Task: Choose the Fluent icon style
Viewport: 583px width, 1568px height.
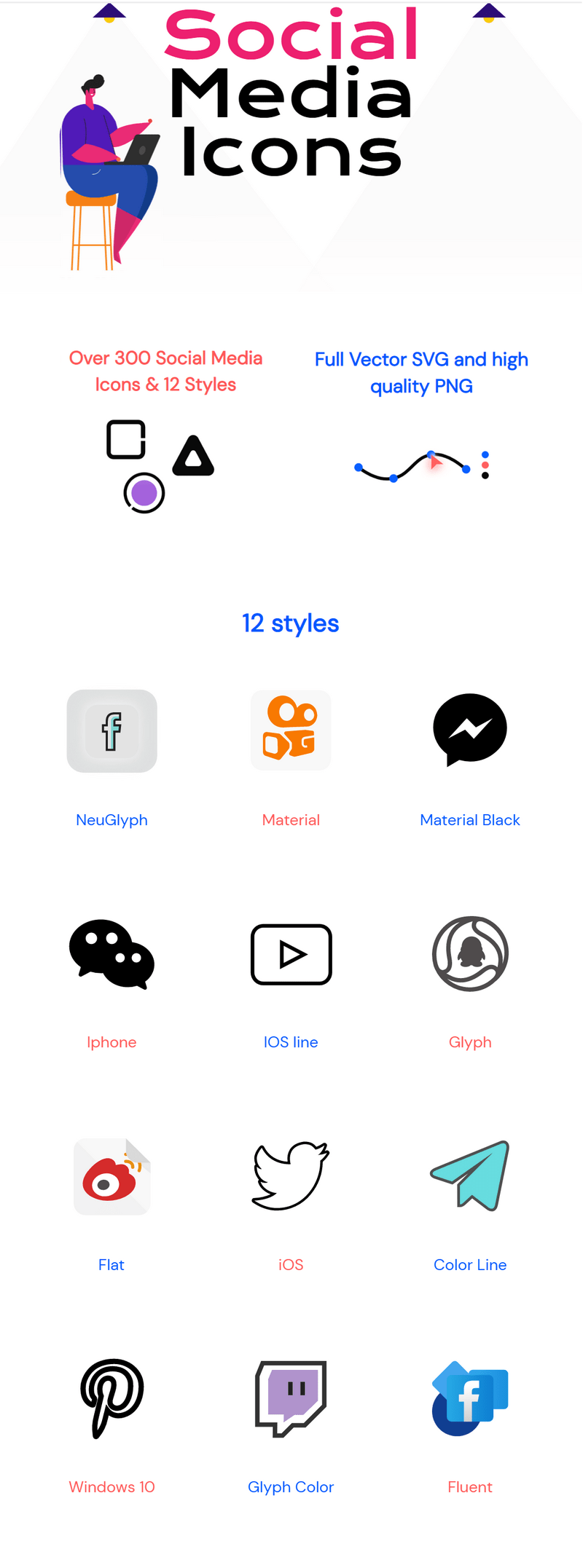Action: click(470, 1398)
